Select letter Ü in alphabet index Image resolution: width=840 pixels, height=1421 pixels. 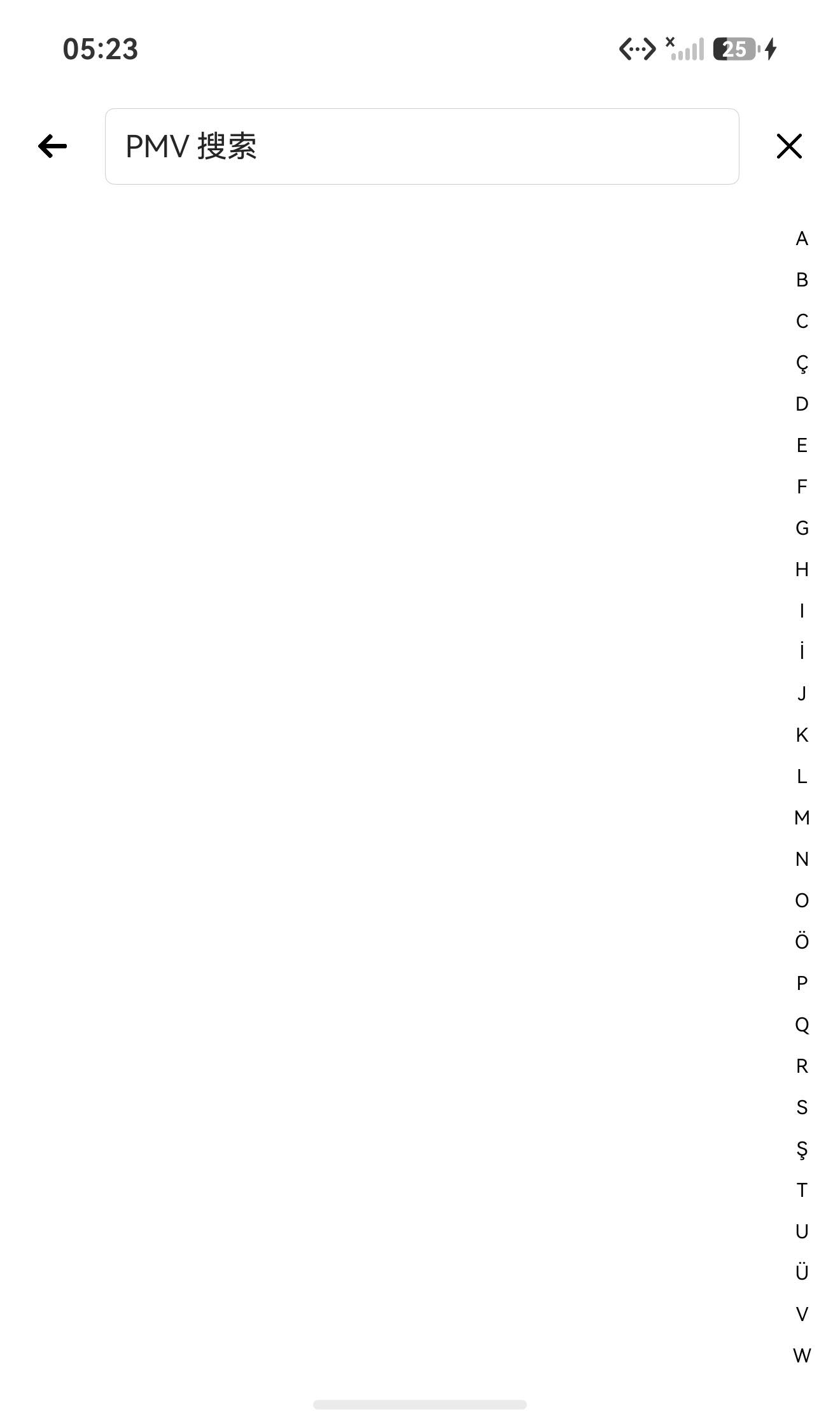[x=802, y=1271]
